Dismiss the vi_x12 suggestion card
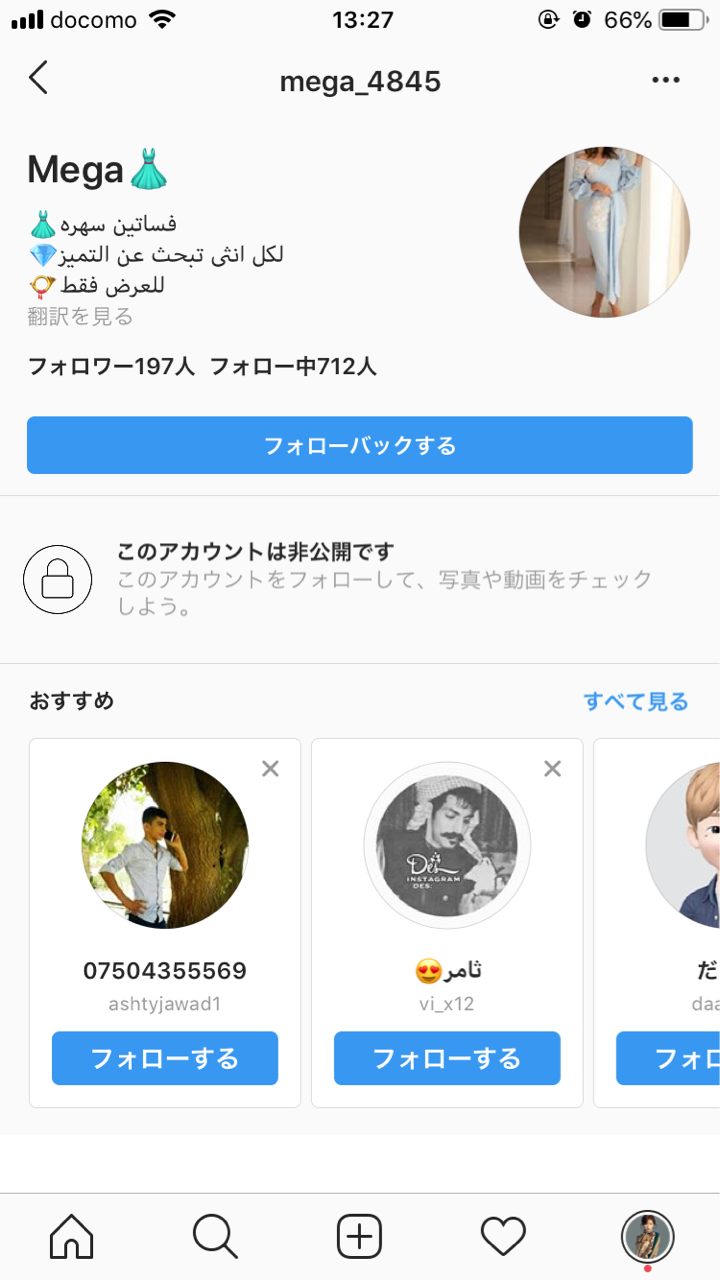The height and width of the screenshot is (1280, 720). 552,768
